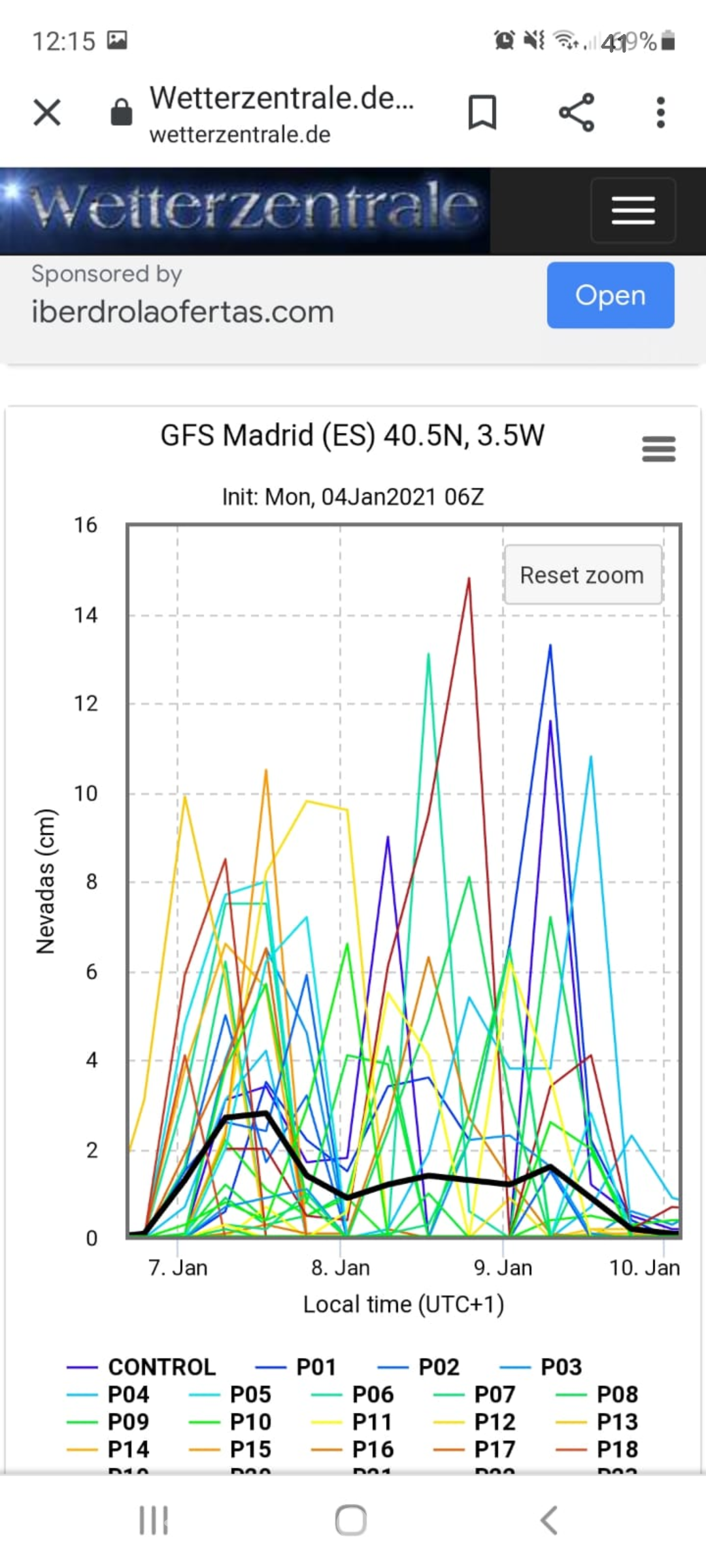Toggle the P11 yellow series
This screenshot has width=706, height=1568.
click(x=372, y=1422)
